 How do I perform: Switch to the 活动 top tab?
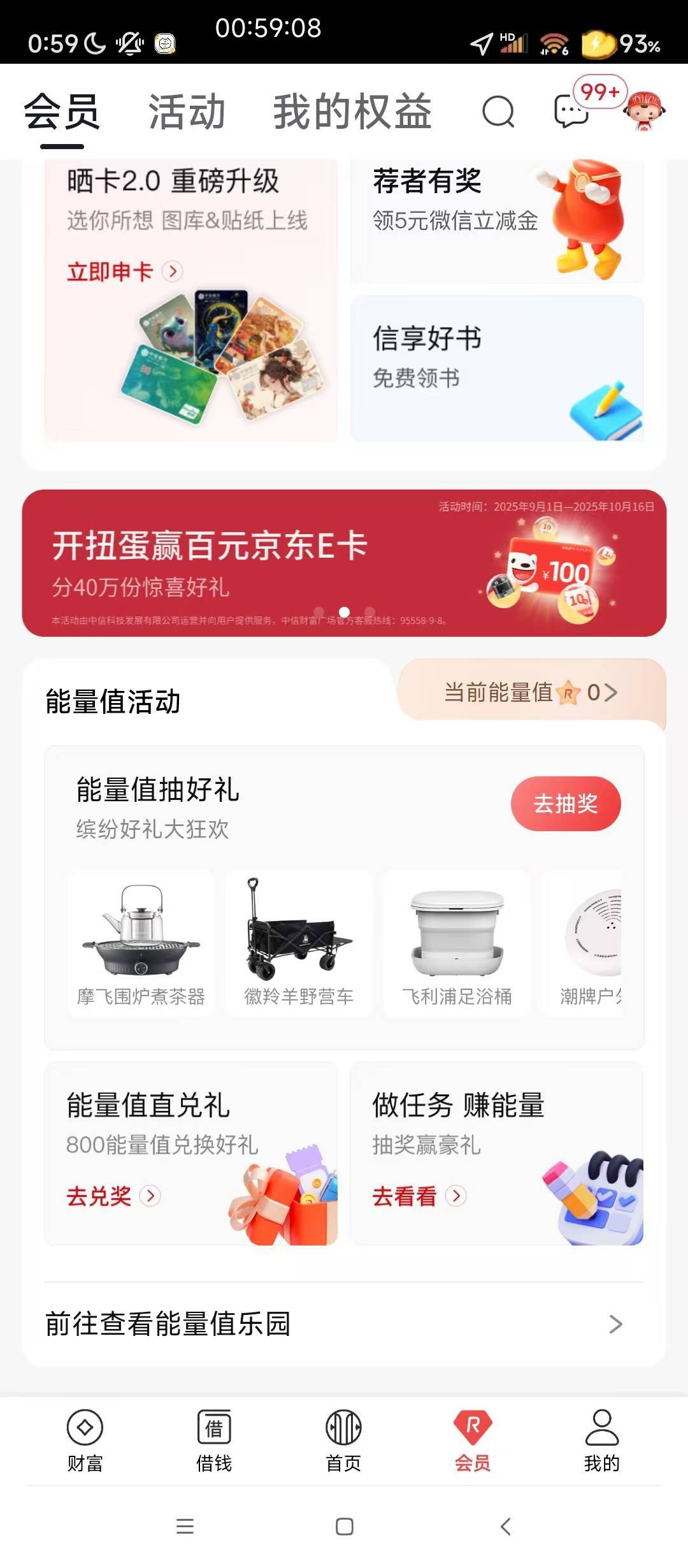pyautogui.click(x=187, y=112)
